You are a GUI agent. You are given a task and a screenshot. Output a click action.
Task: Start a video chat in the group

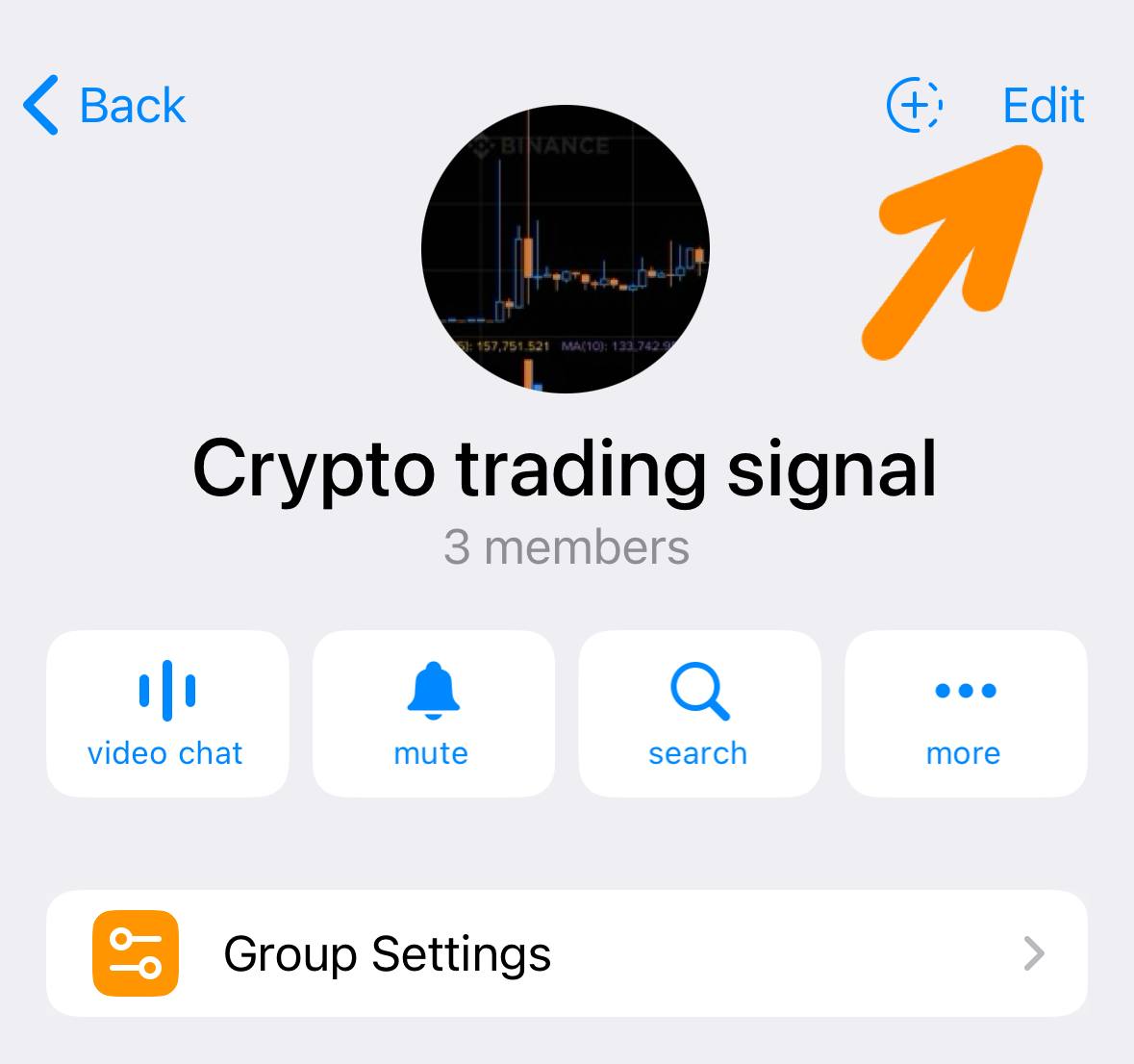[x=166, y=713]
